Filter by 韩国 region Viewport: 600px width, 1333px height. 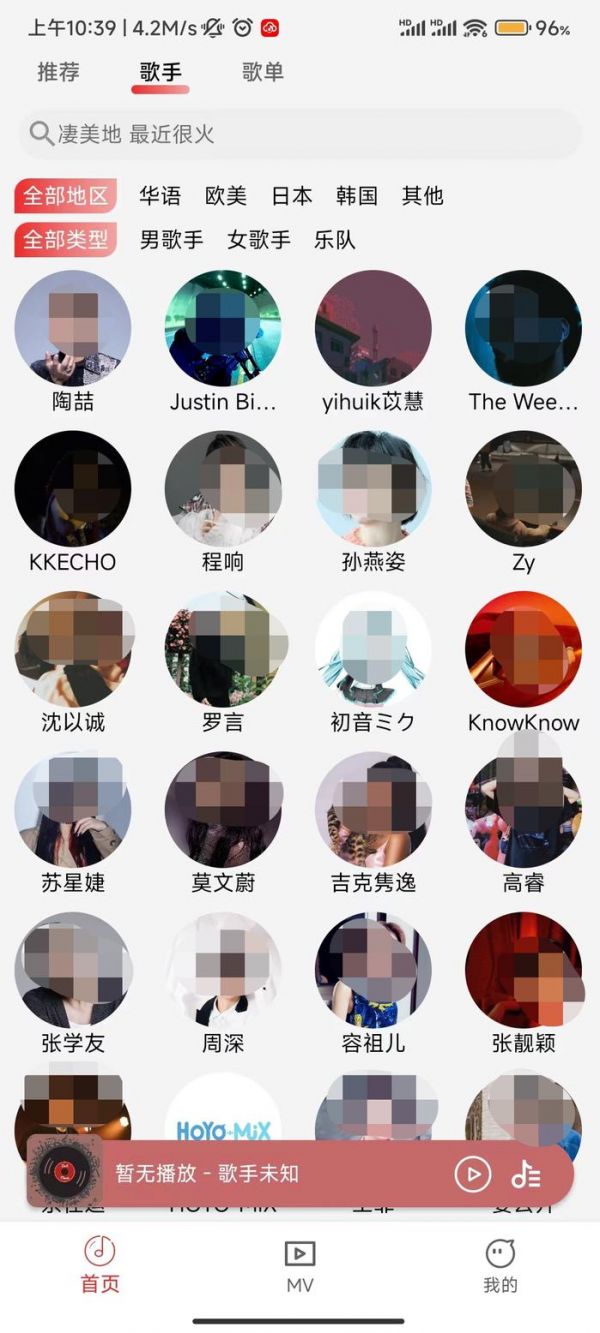click(x=357, y=196)
